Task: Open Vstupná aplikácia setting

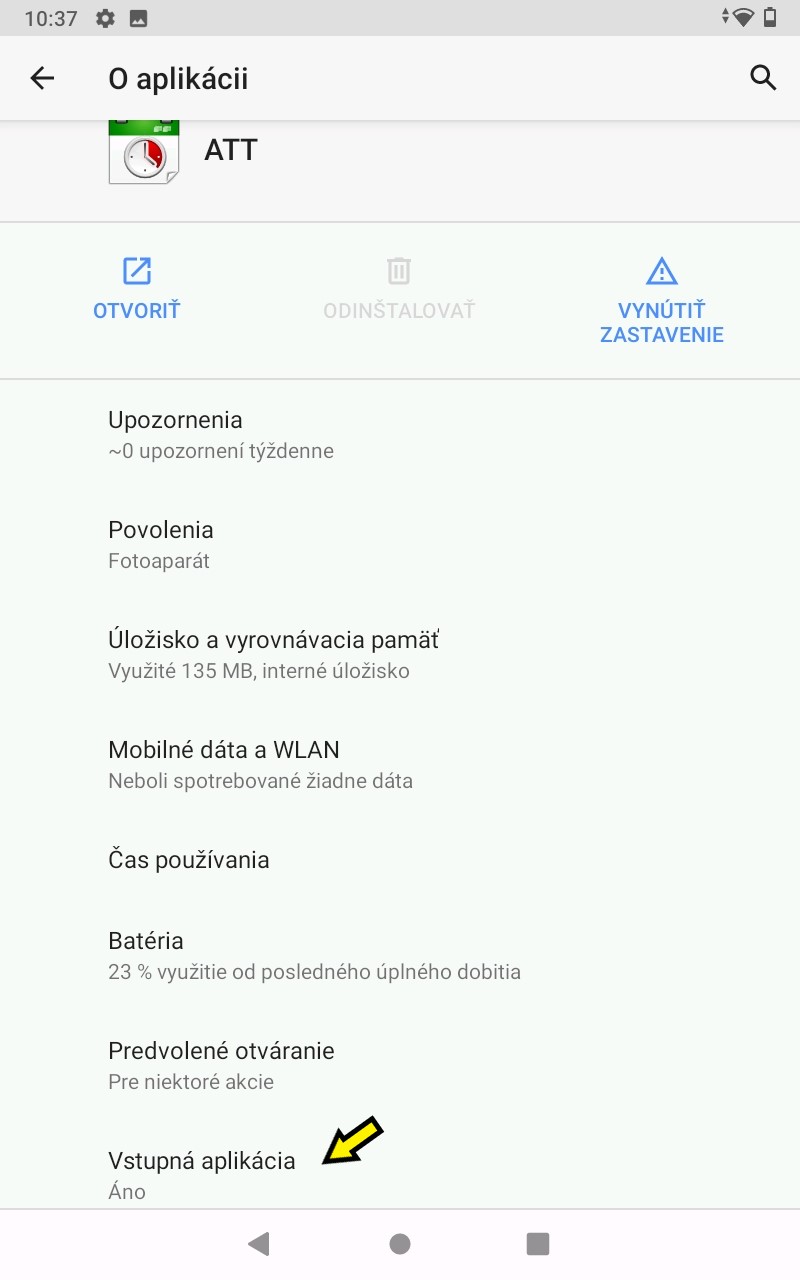Action: [x=400, y=1165]
